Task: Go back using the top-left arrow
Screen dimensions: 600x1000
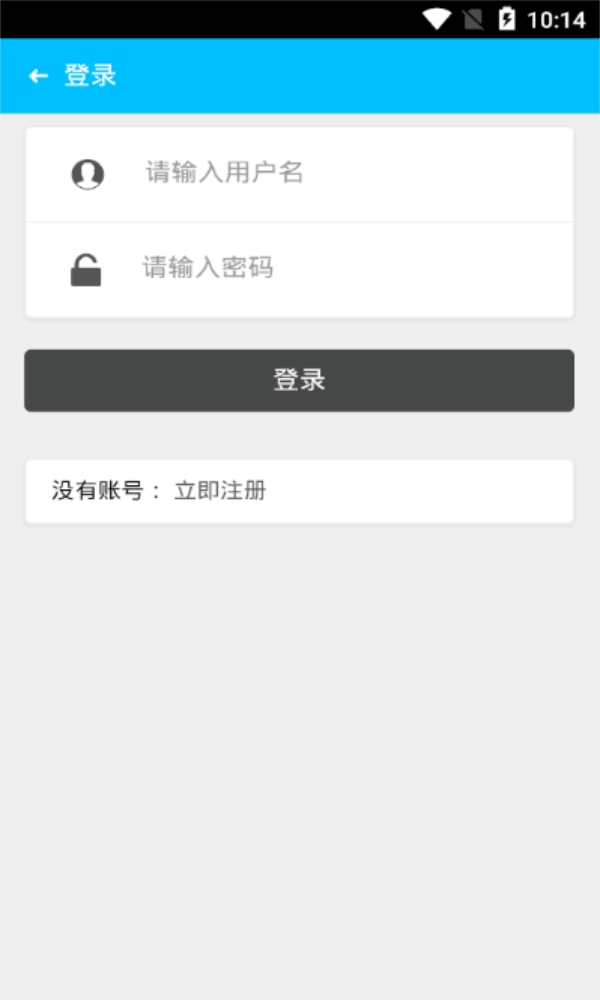Action: 38,76
